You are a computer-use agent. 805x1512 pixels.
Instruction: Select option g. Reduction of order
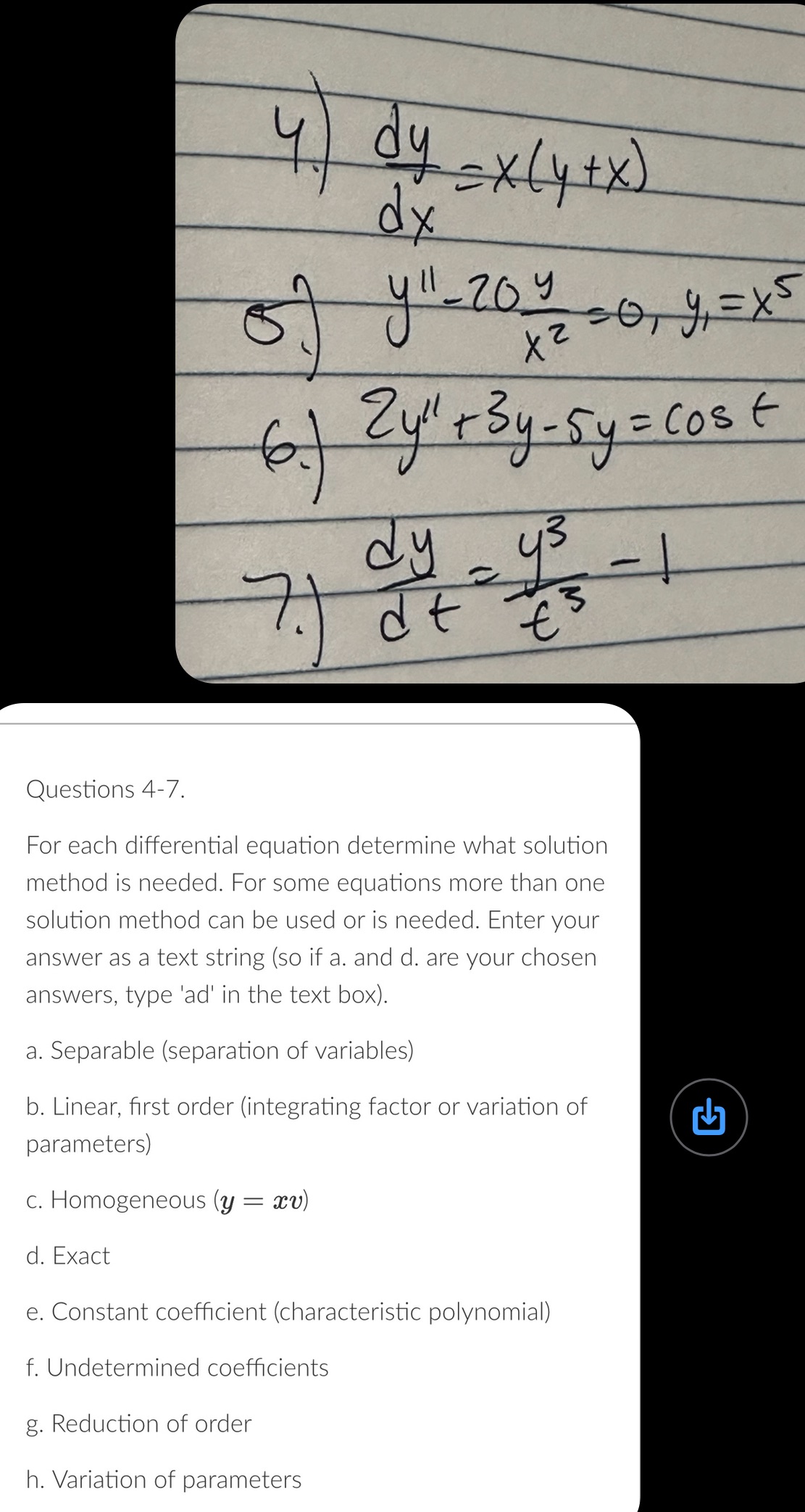pos(138,1423)
